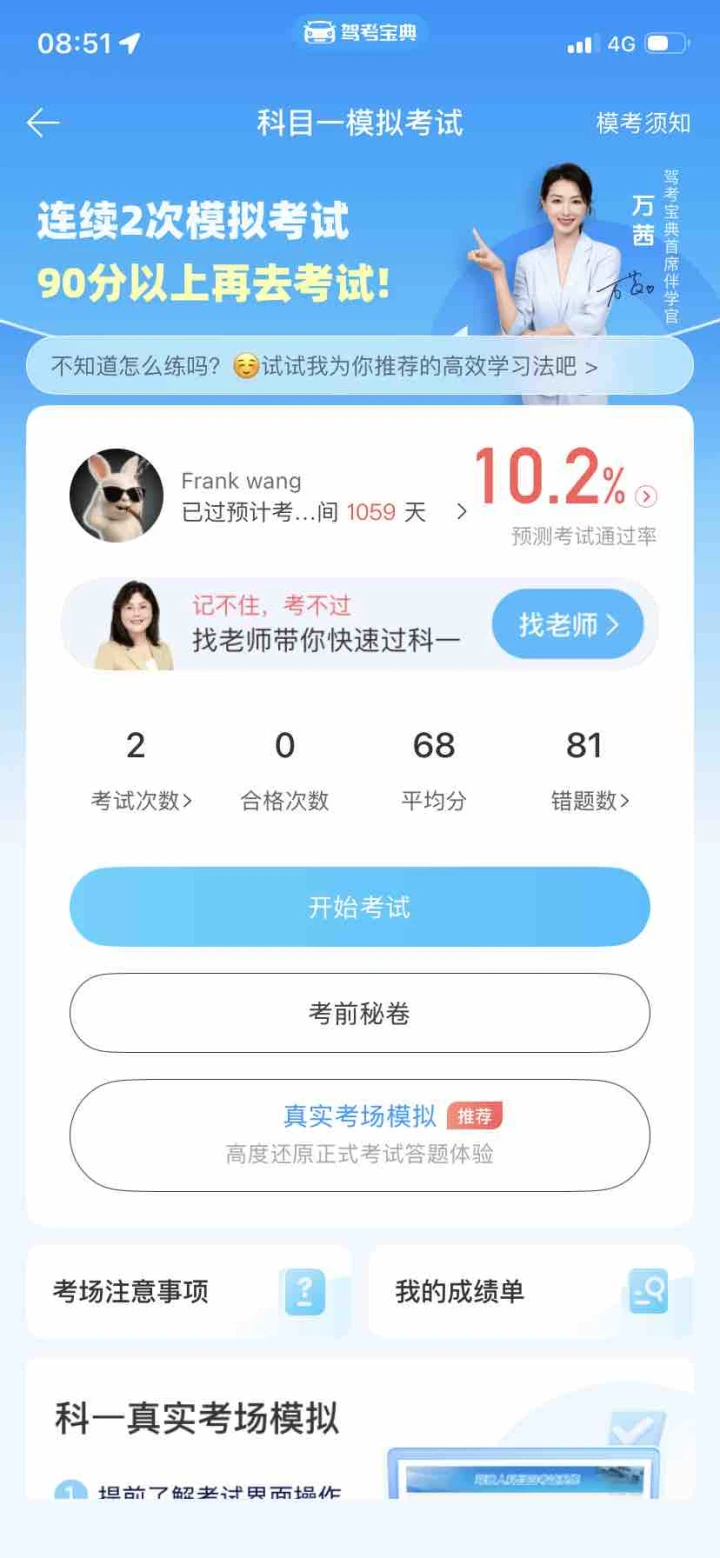The height and width of the screenshot is (1558, 720).
Task: Open 考场注意事项 card
Action: 188,1291
